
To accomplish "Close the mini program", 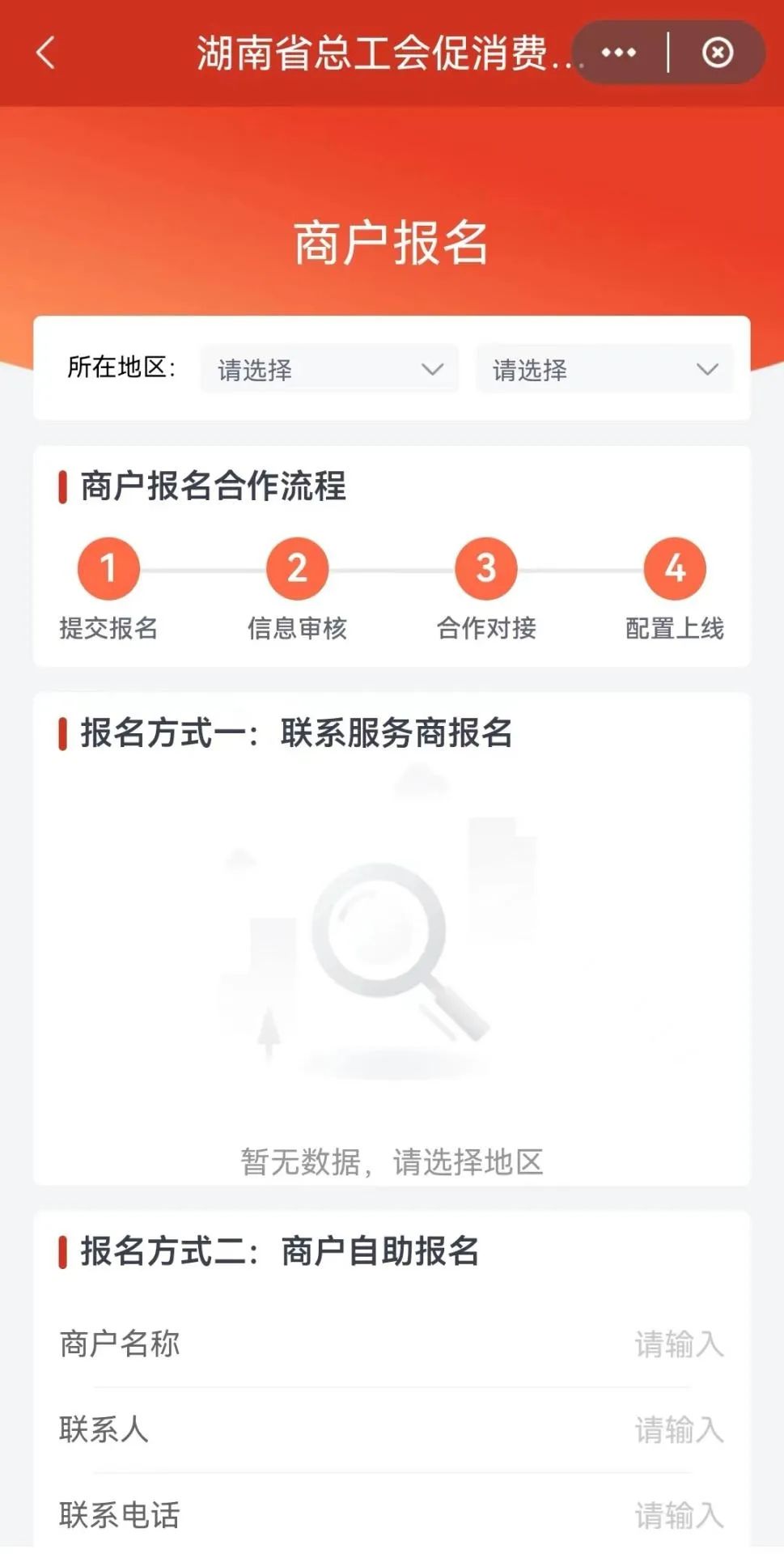I will (717, 53).
